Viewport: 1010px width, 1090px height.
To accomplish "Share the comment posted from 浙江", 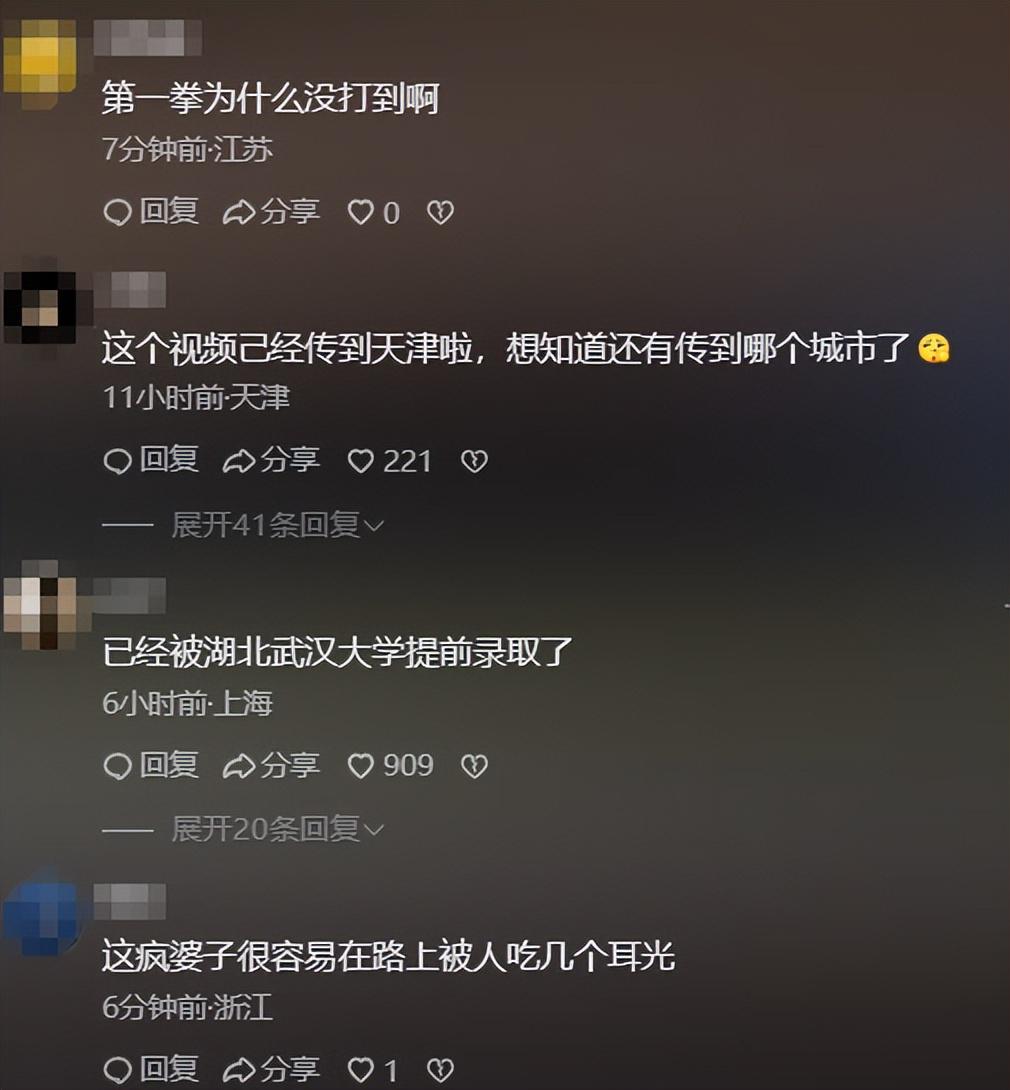I will (271, 1070).
